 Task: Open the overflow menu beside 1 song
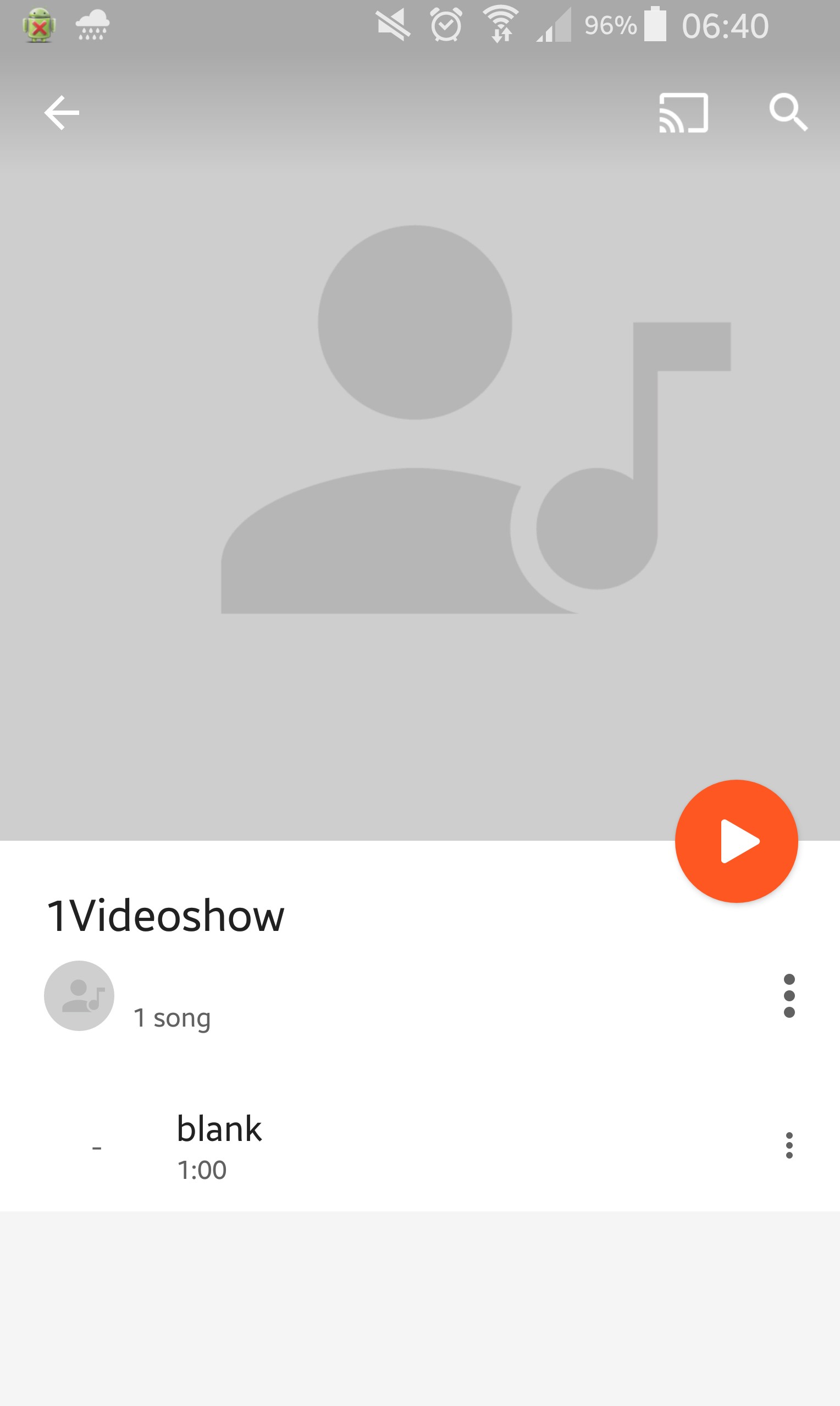point(789,996)
